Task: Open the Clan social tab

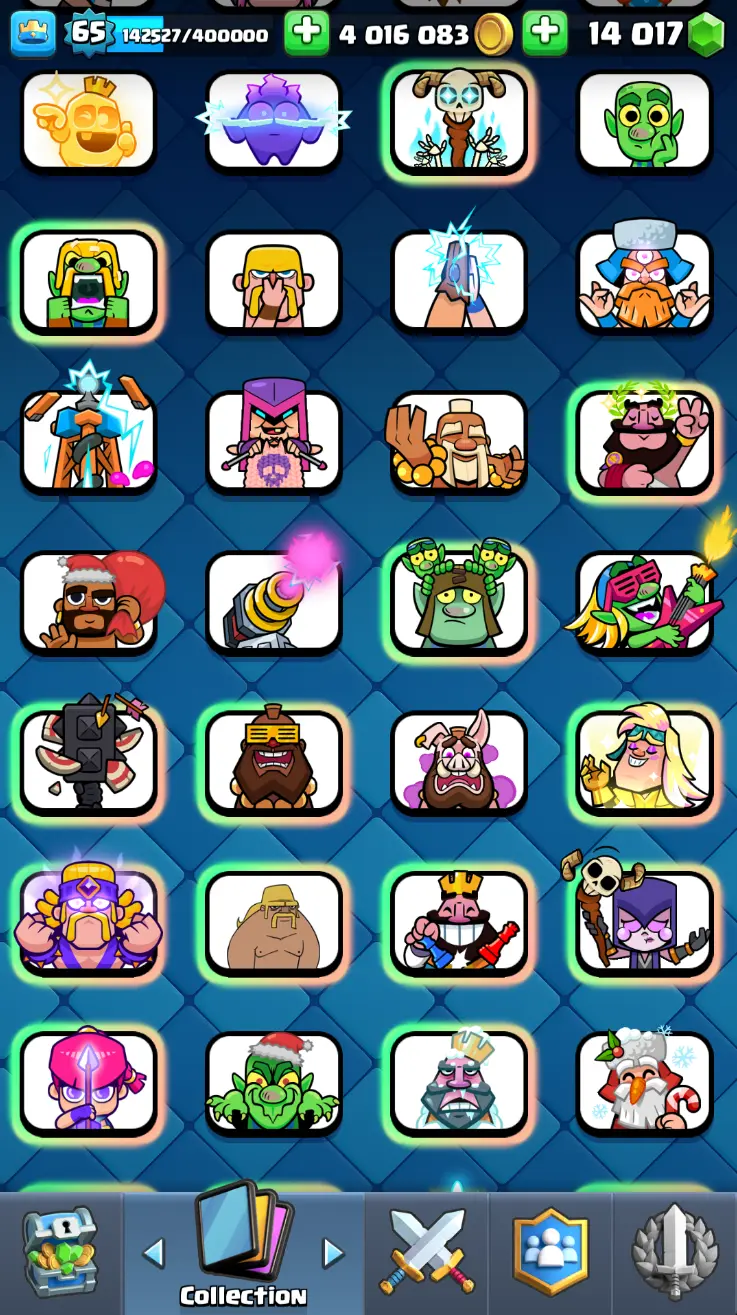Action: 550,1252
